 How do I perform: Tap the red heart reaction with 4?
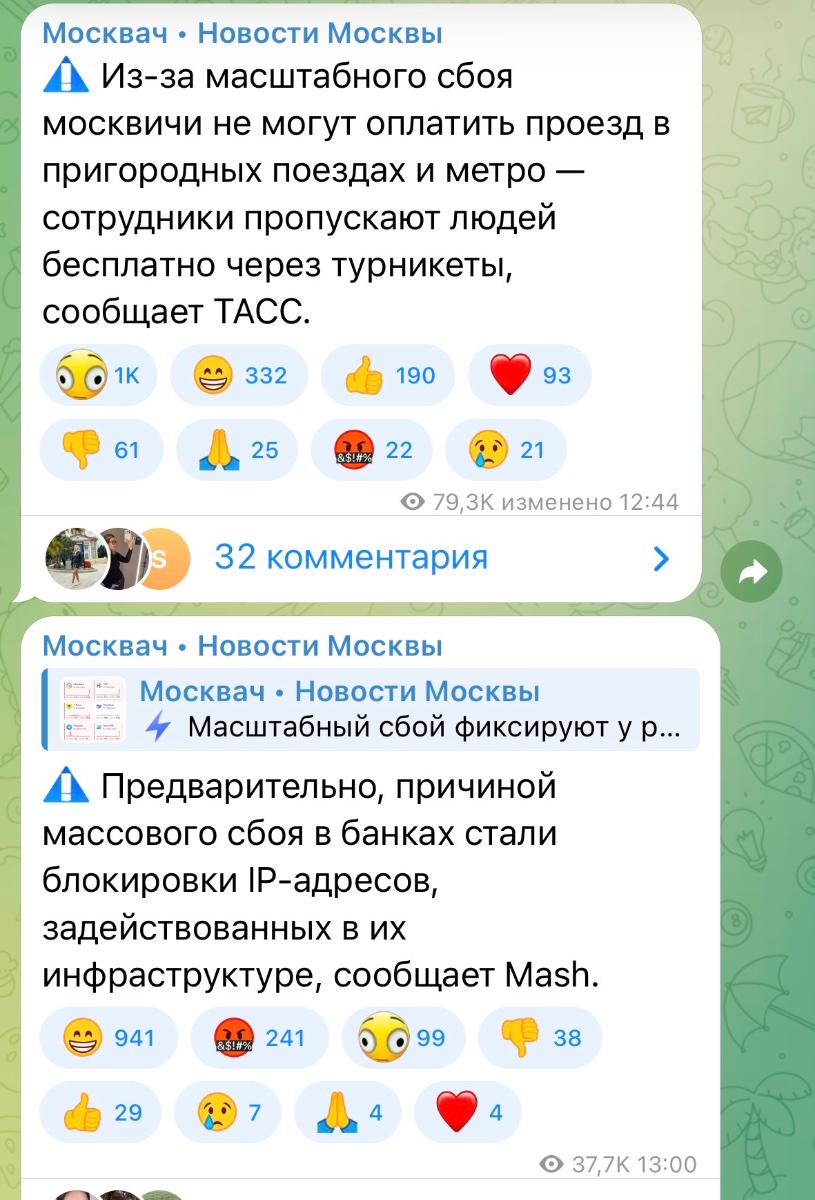pyautogui.click(x=468, y=1112)
